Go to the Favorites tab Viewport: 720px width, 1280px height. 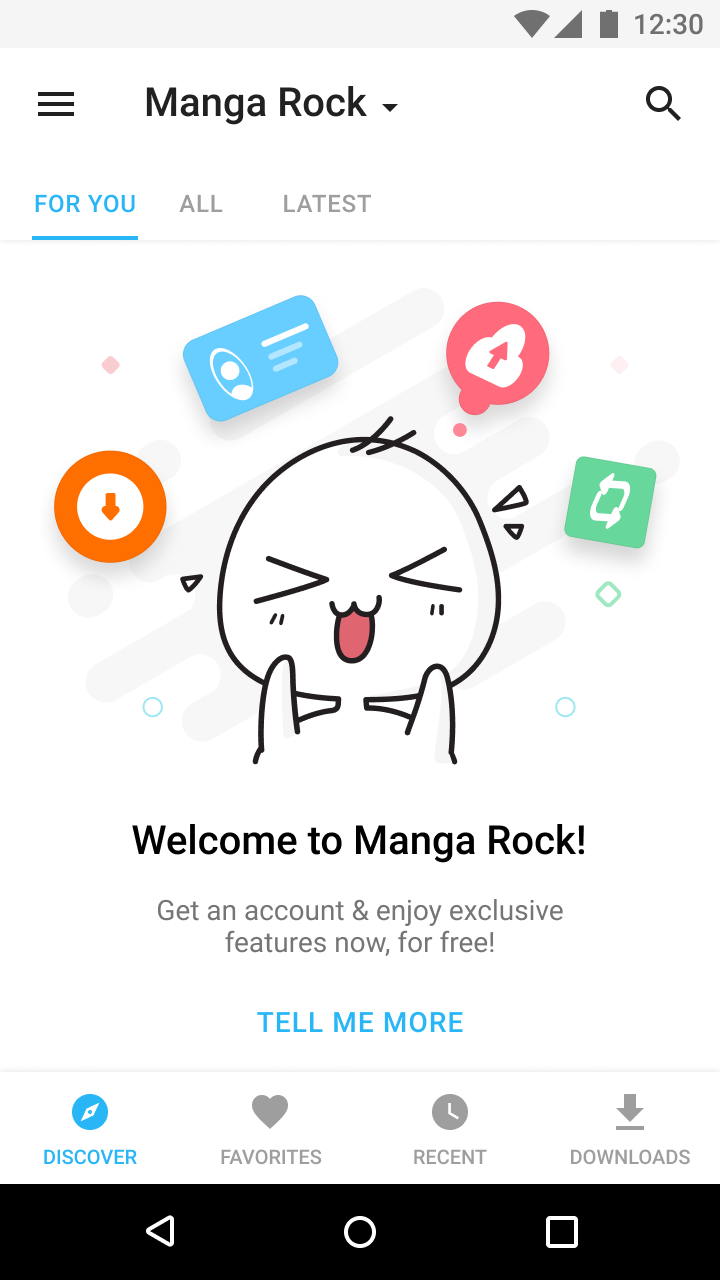(270, 1130)
